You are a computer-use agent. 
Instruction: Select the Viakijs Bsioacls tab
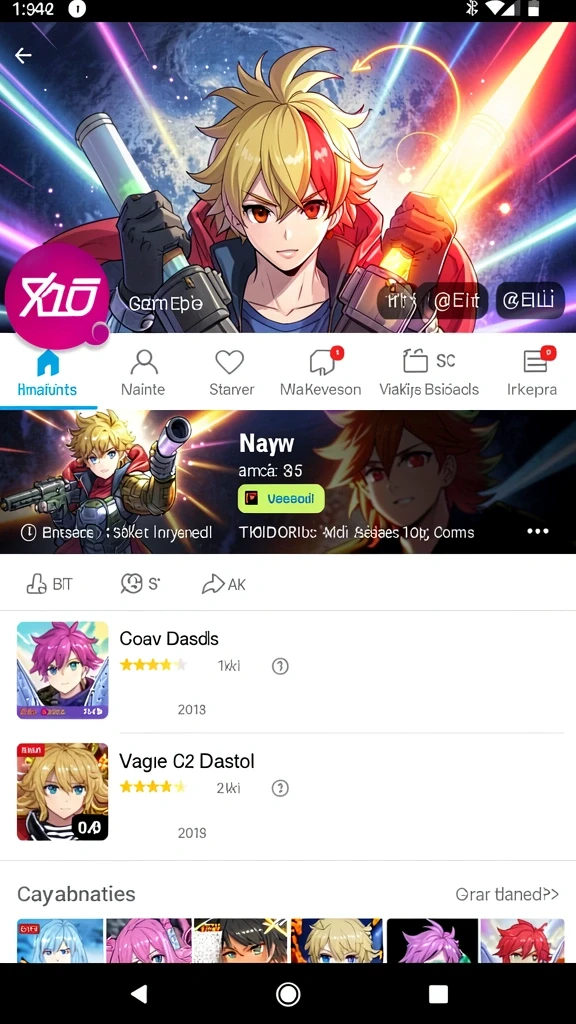(429, 374)
